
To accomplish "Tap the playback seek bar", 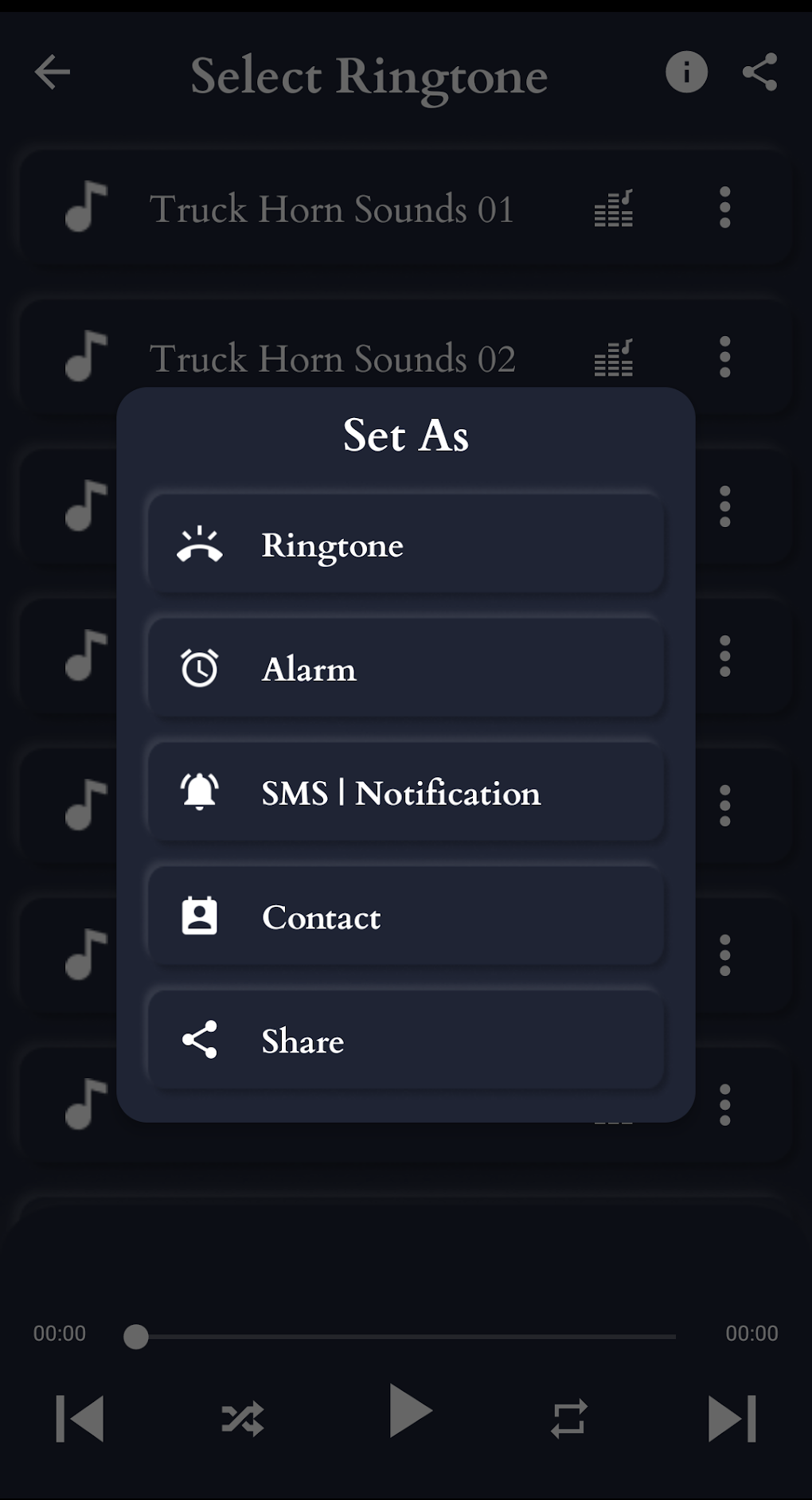I will [x=406, y=1337].
